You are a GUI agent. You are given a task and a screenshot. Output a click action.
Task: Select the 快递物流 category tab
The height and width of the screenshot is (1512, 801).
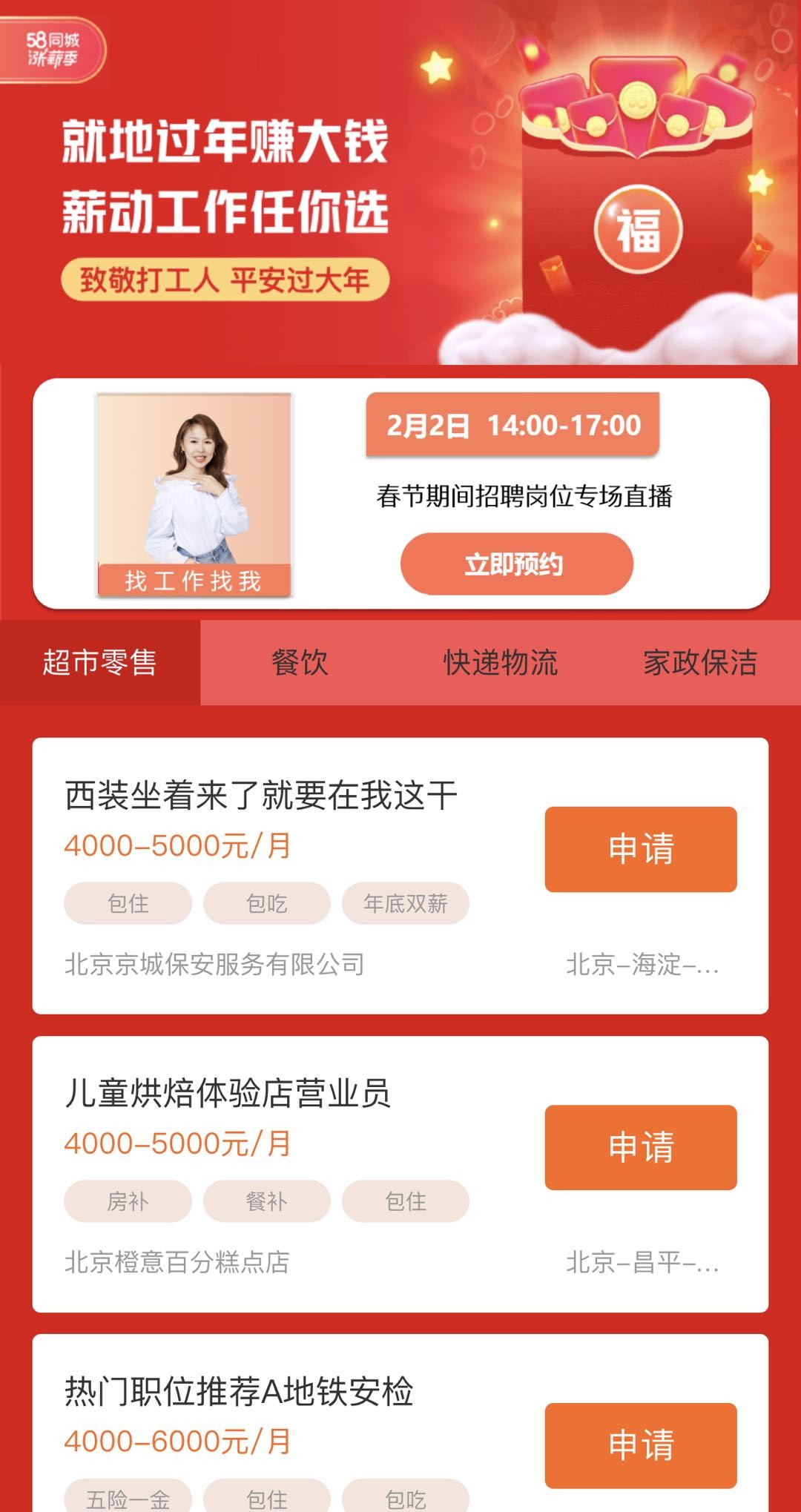[x=501, y=662]
